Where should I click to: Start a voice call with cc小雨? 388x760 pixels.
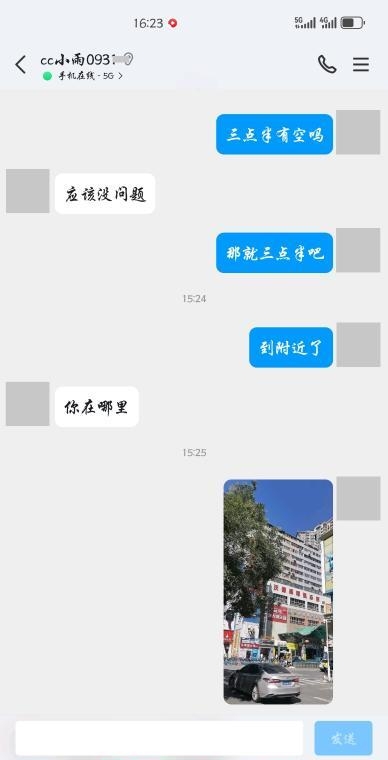pos(327,64)
